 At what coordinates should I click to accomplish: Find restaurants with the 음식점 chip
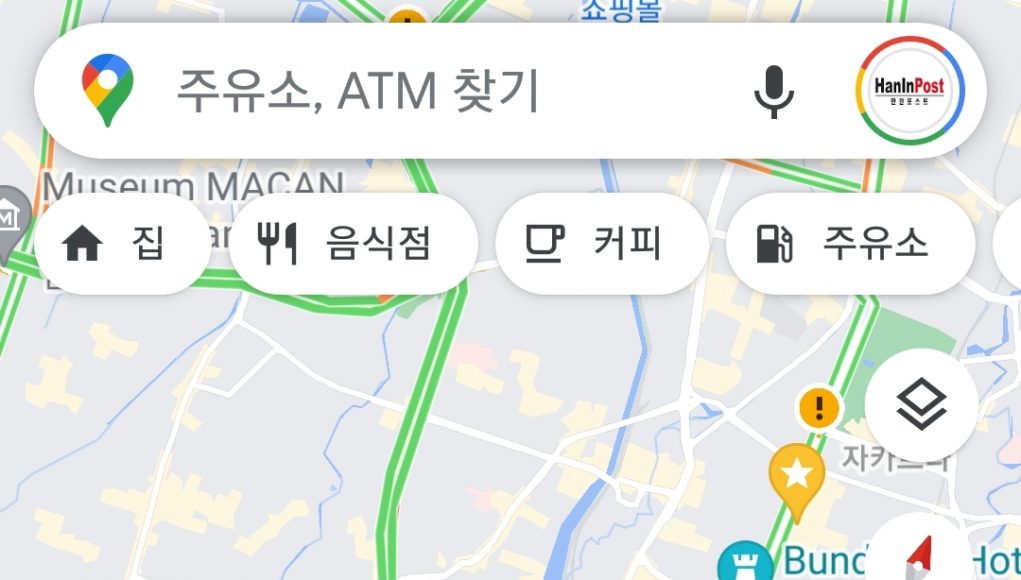click(x=352, y=244)
